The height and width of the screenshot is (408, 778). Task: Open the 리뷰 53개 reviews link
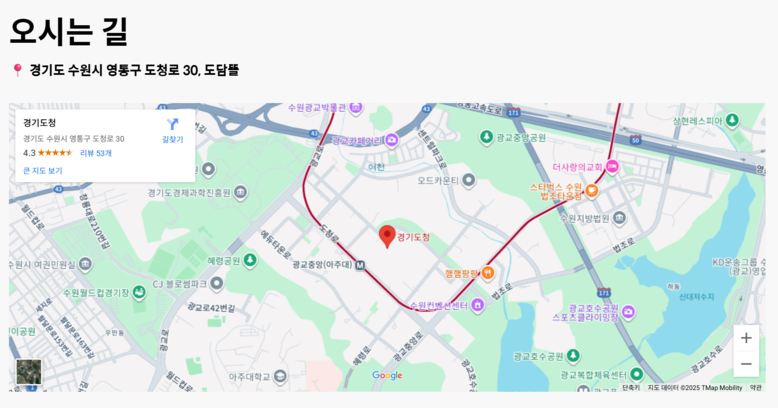point(95,153)
